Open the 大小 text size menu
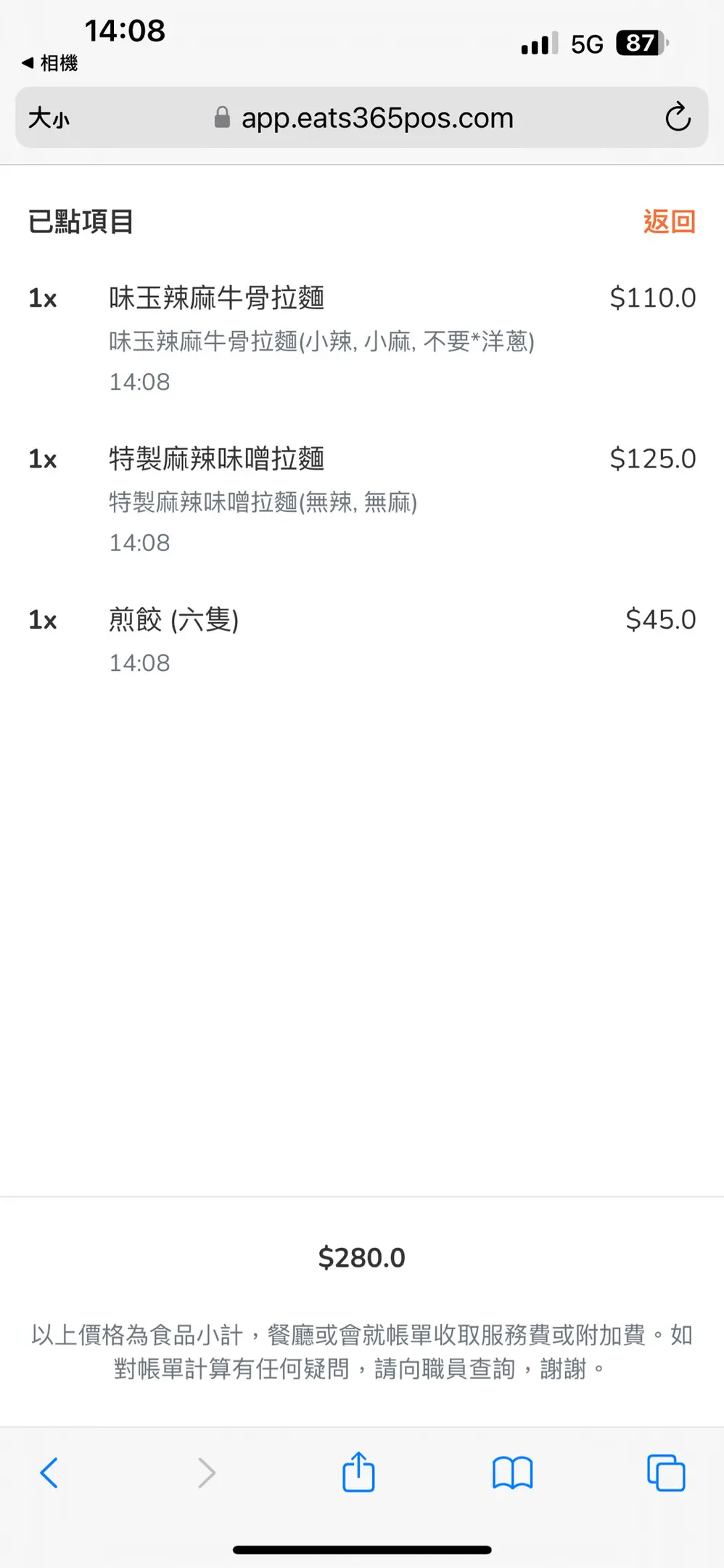 pos(49,118)
